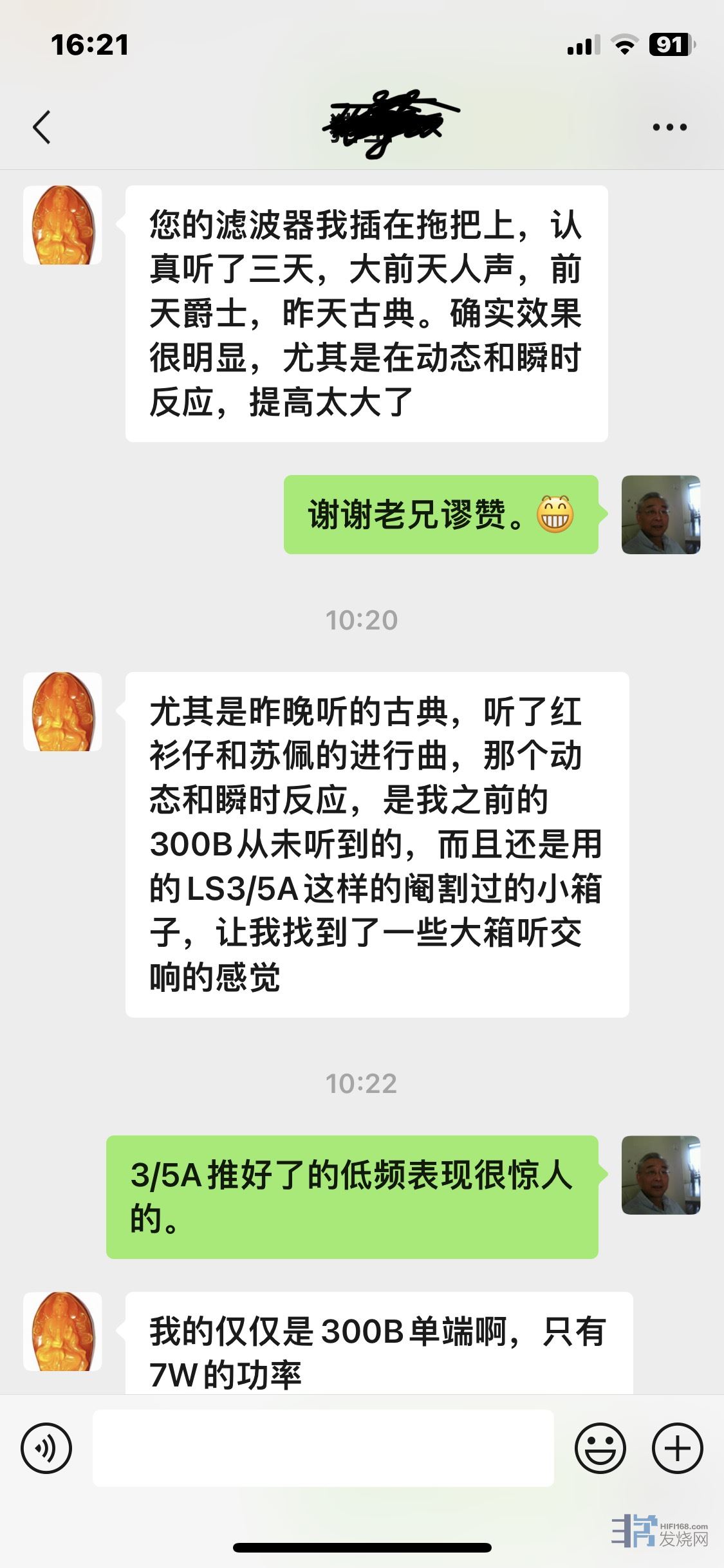Open own avatar beside 谢谢老兄谬赞
724x1568 pixels.
coord(660,515)
